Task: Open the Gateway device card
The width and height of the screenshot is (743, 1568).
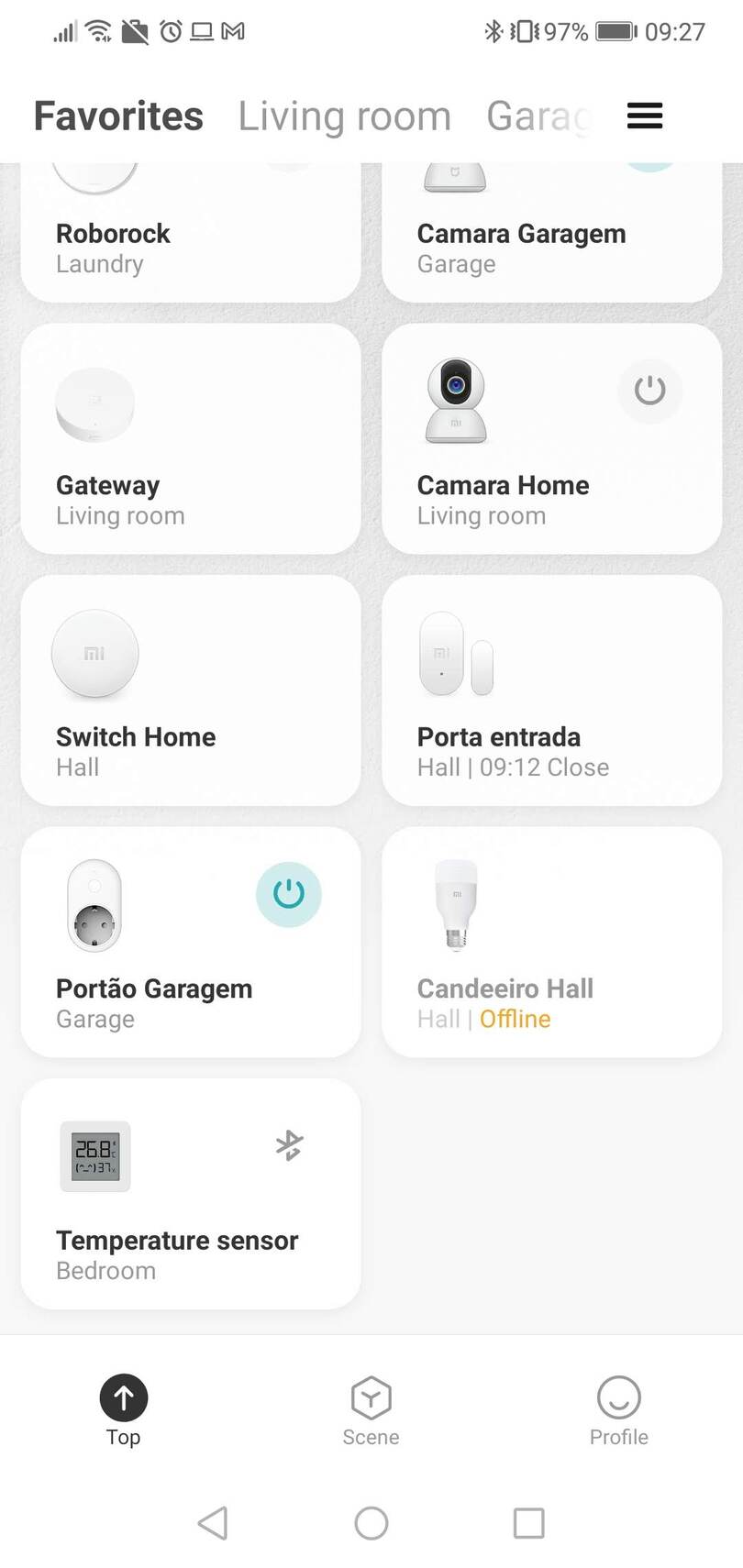Action: pos(190,438)
